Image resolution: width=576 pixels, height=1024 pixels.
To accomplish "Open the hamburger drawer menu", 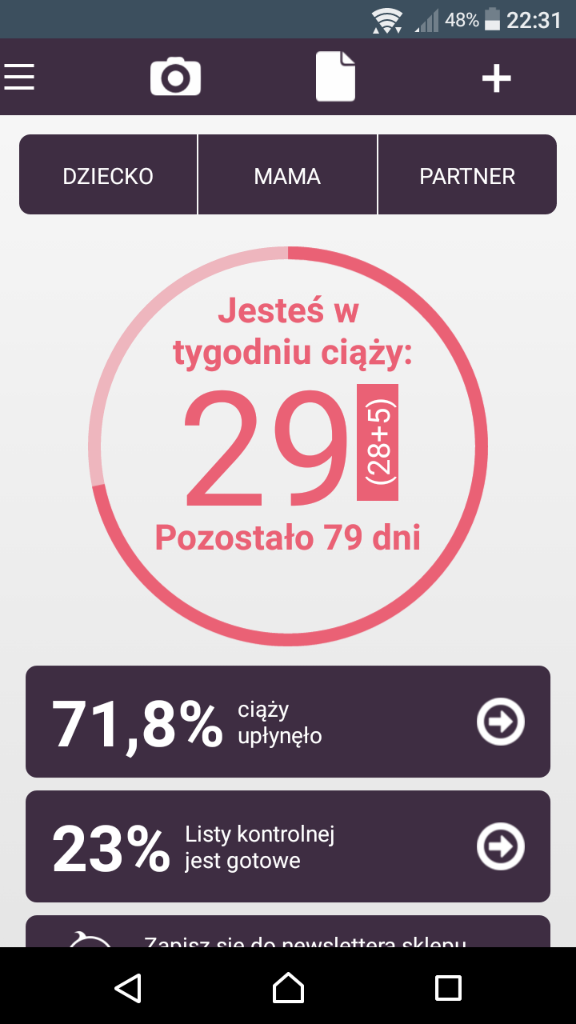I will 19,78.
